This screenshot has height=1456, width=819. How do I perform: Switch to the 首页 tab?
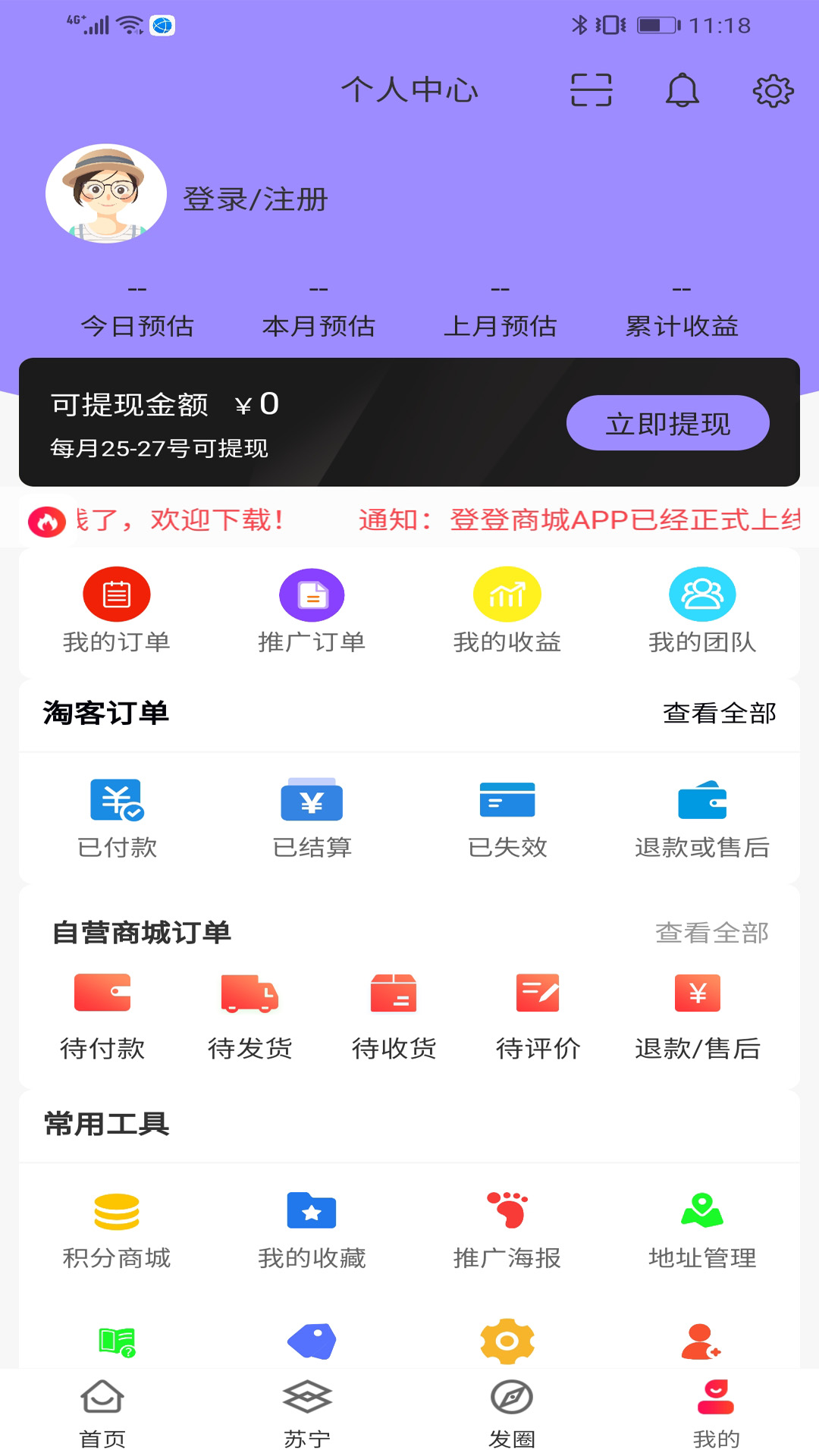(102, 1413)
